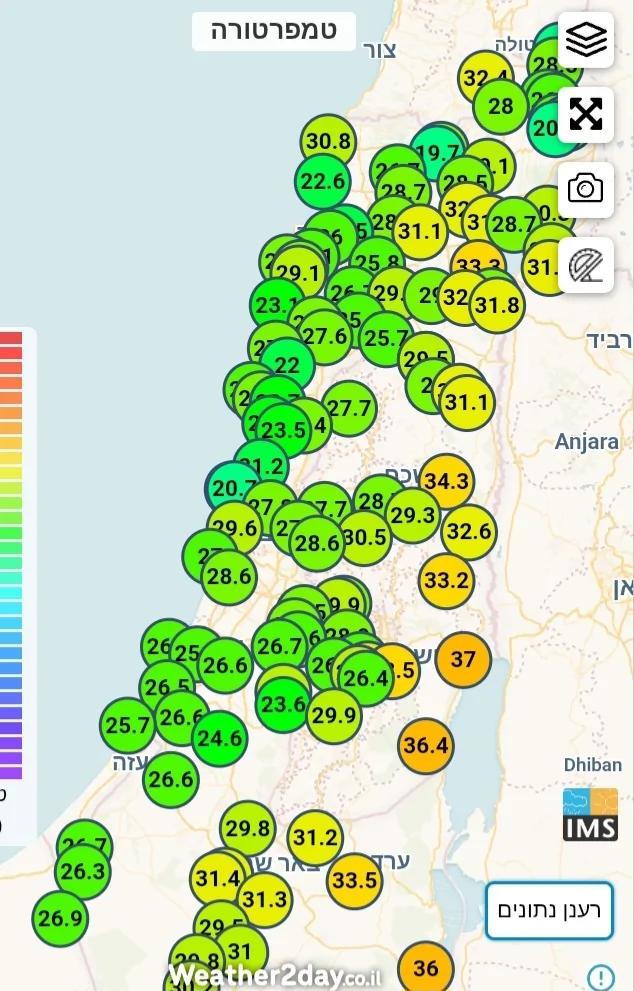Tap the רענן נתונים refresh data button
The image size is (634, 991).
coord(549,911)
